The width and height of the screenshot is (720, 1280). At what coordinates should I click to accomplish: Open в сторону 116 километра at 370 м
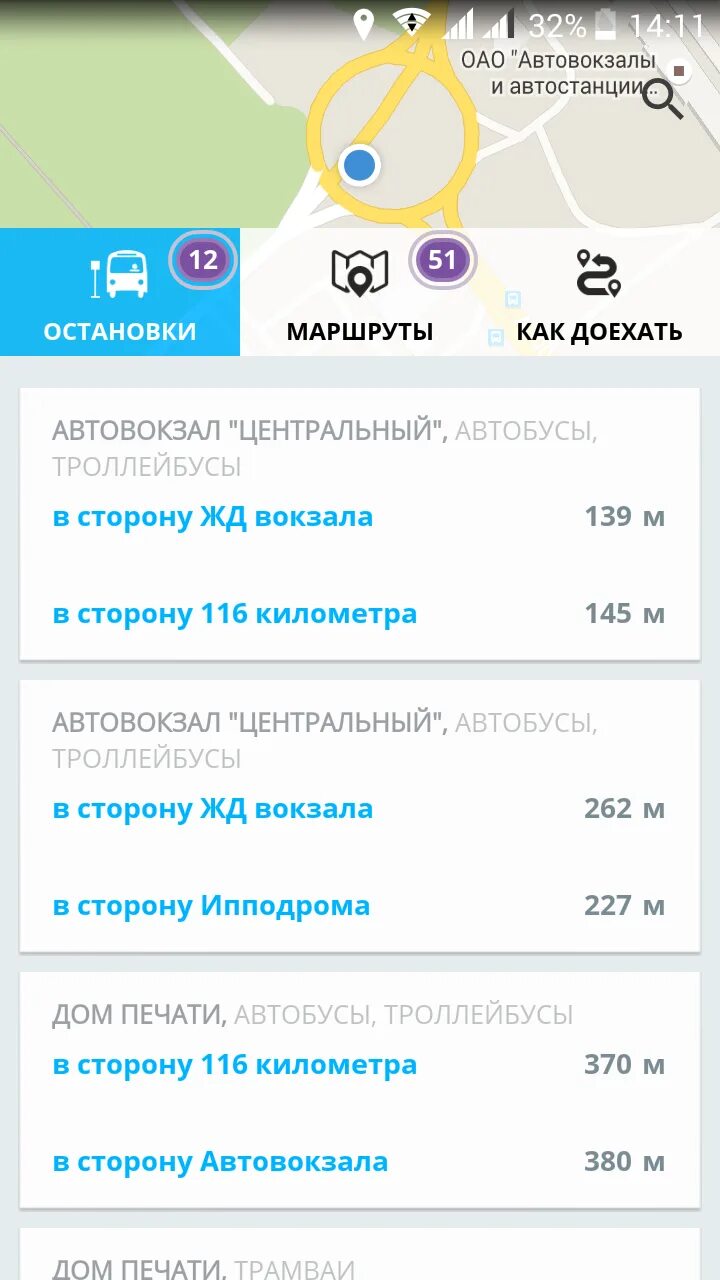(x=359, y=1065)
